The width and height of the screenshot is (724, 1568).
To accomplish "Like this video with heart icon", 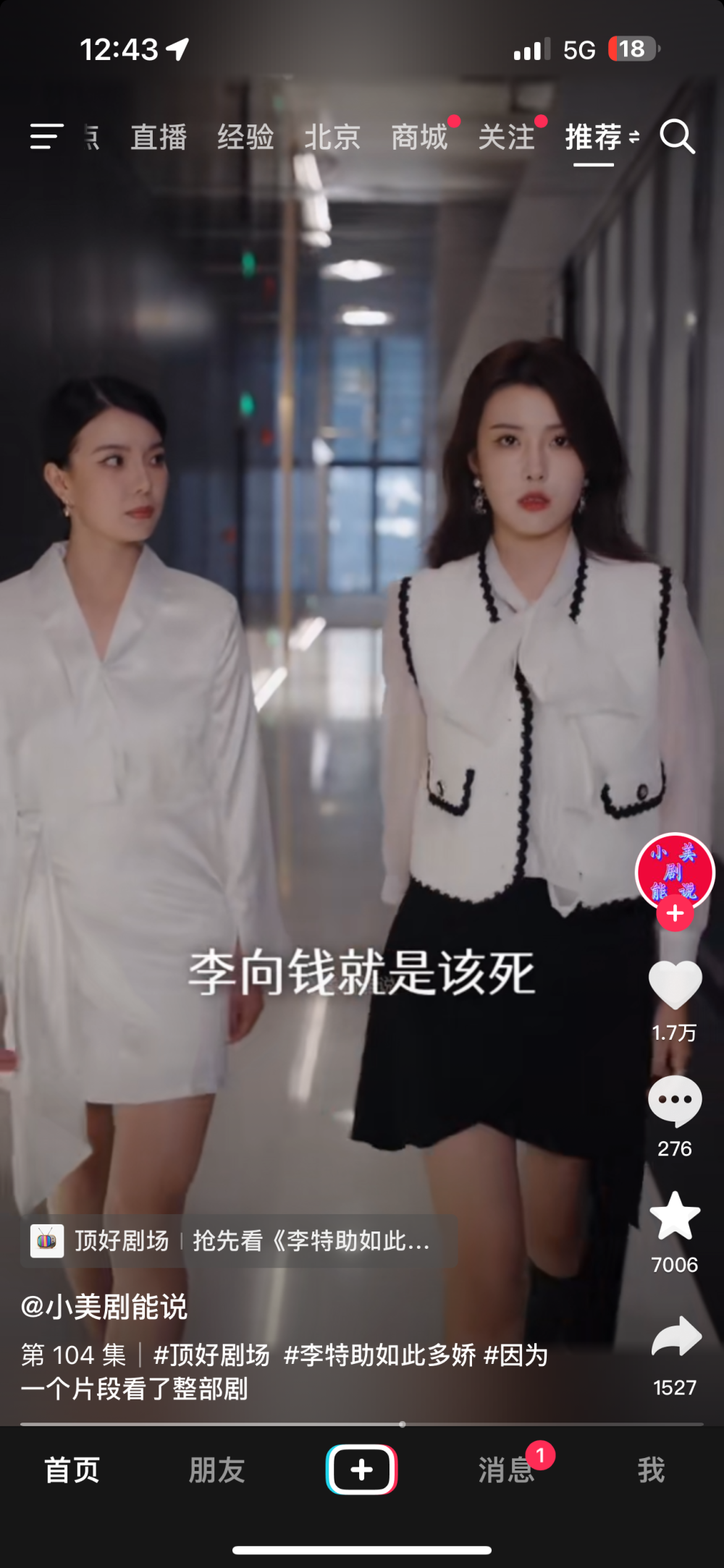I will coord(675,985).
